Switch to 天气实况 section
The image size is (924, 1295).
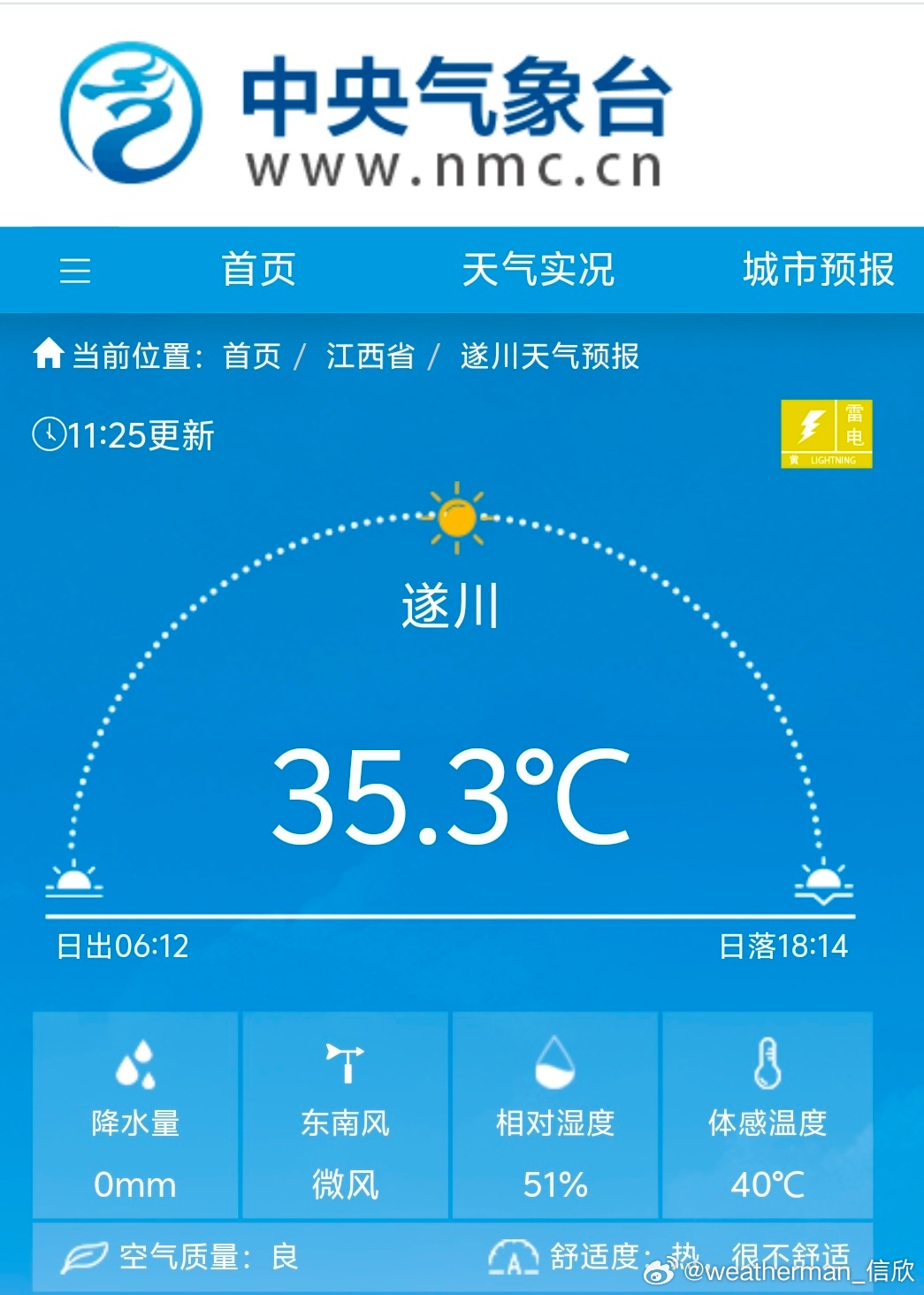[538, 269]
